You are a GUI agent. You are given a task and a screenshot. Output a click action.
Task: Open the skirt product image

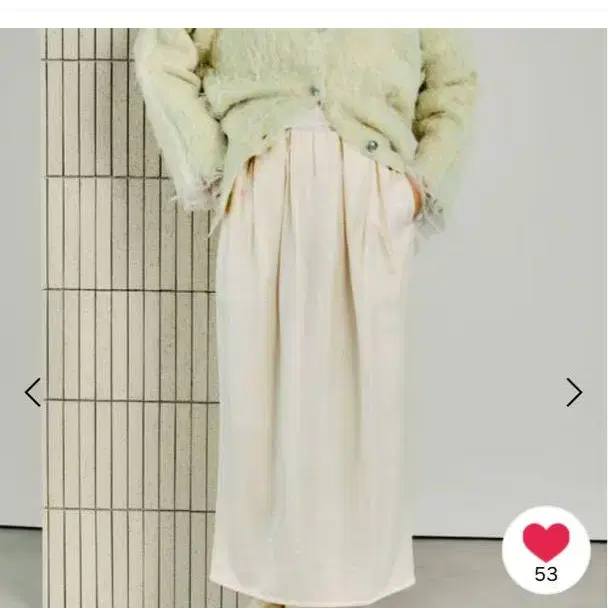[x=304, y=317]
